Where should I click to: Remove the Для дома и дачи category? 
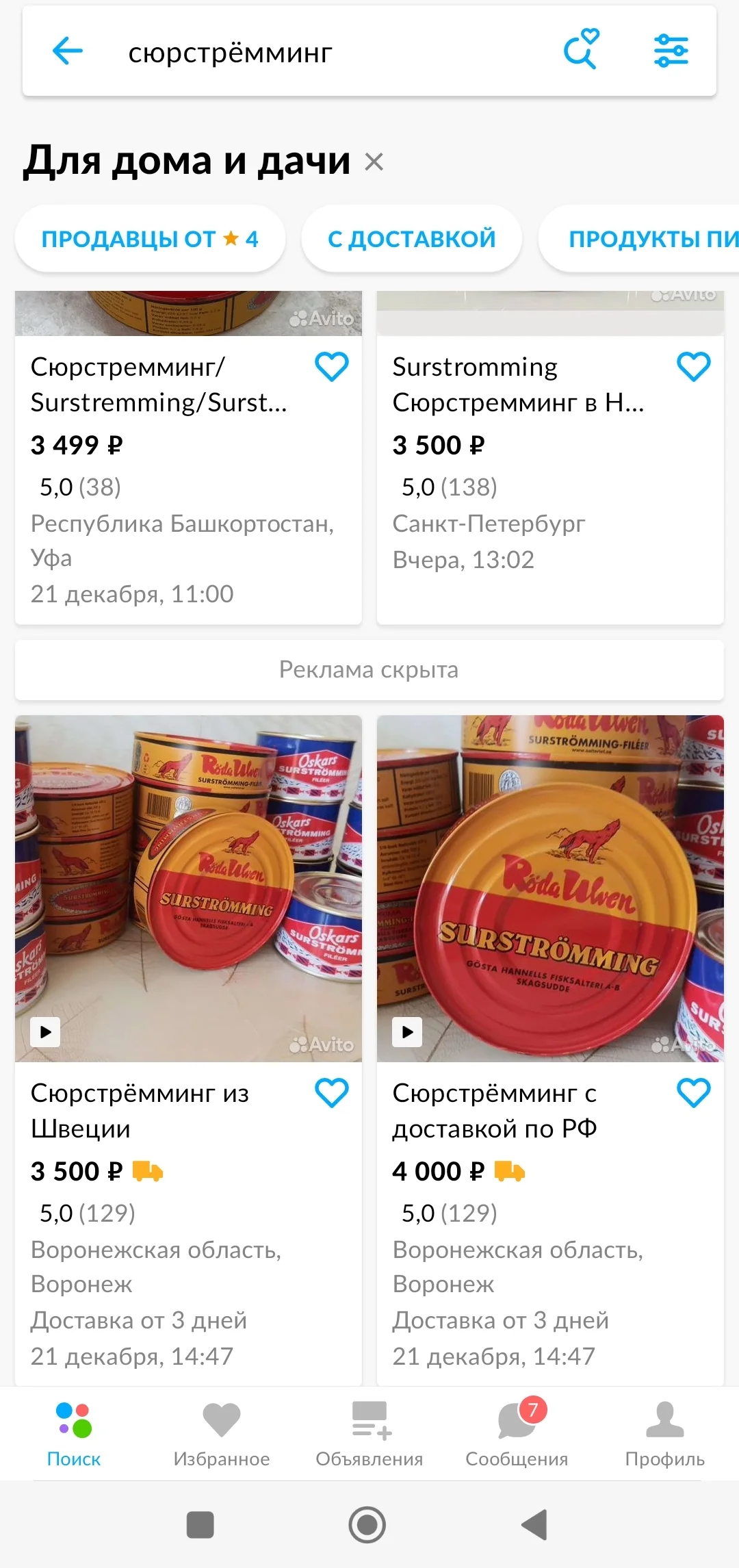pos(374,162)
